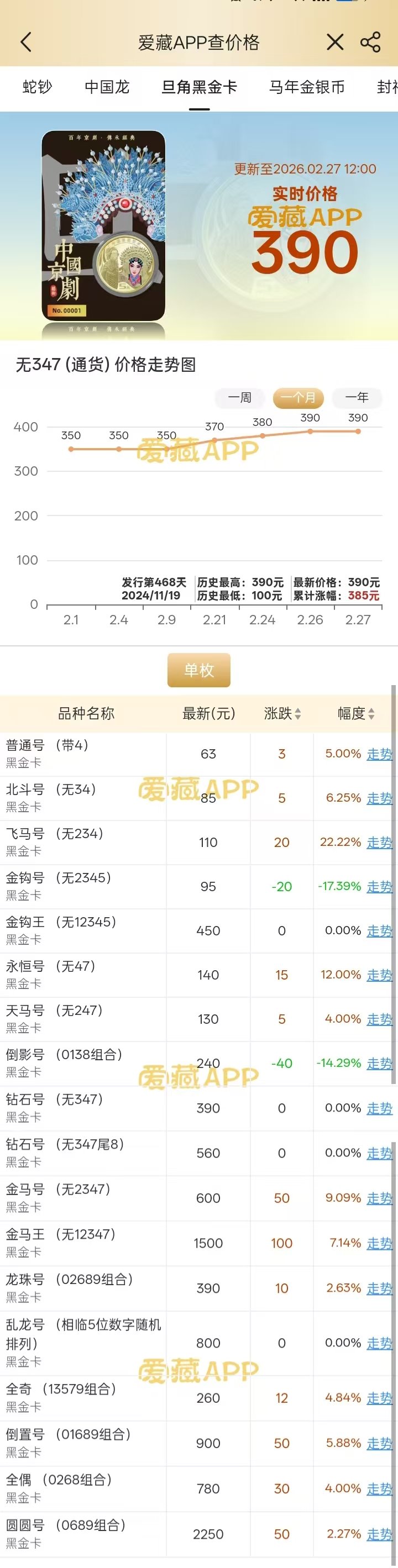Show the 一周 price trend
Viewport: 398px width, 1568px height.
[x=239, y=397]
